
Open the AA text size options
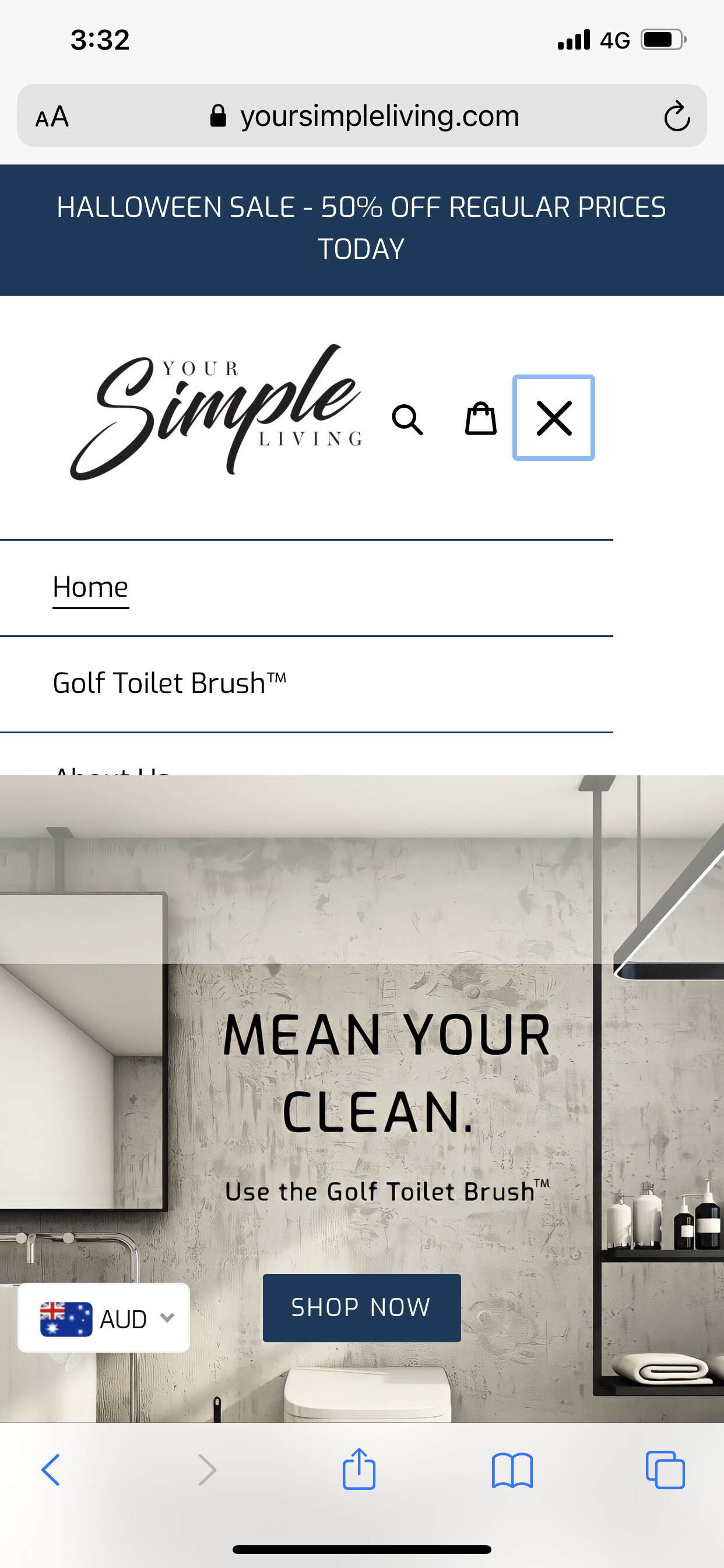tap(52, 116)
